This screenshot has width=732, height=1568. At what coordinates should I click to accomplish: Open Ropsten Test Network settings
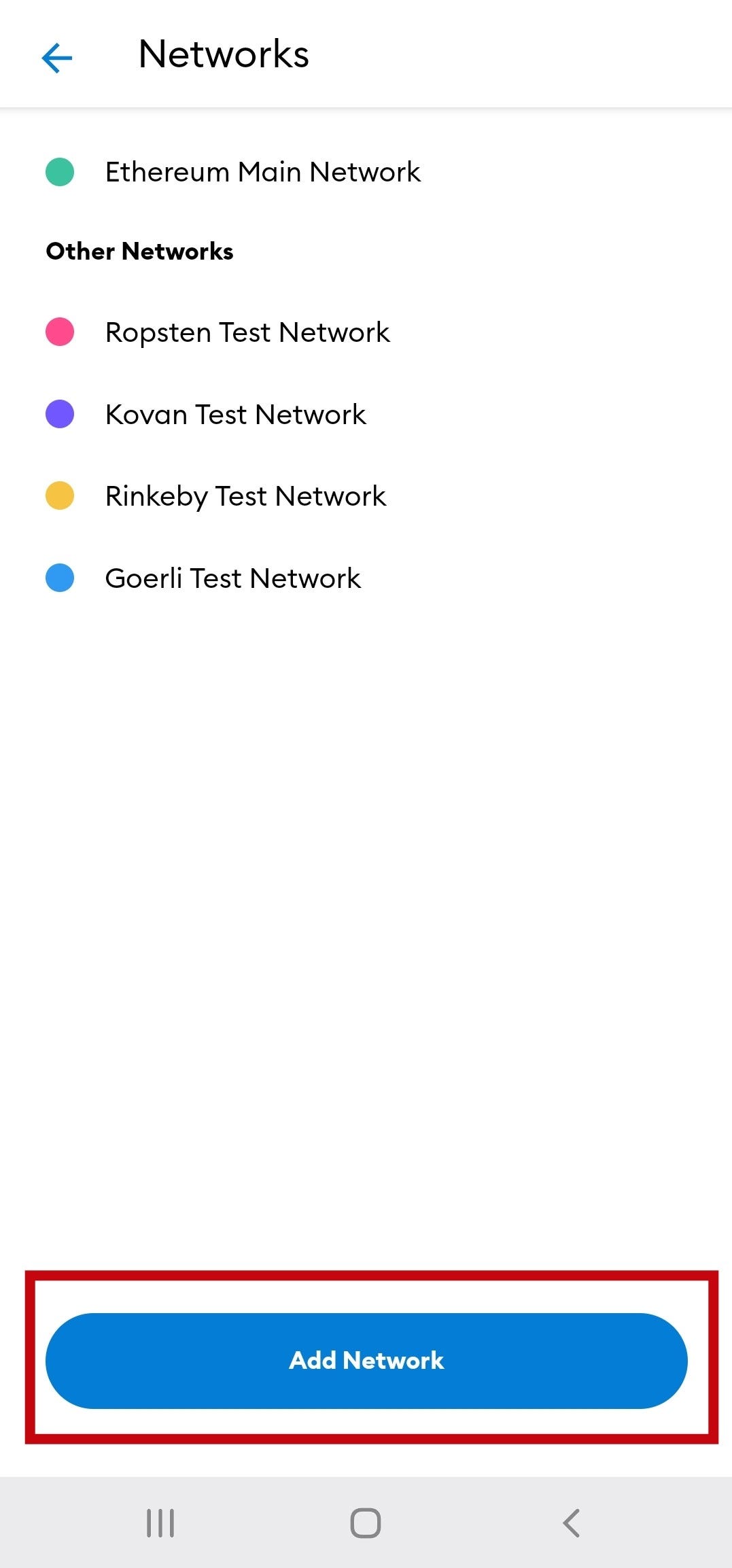[x=247, y=332]
